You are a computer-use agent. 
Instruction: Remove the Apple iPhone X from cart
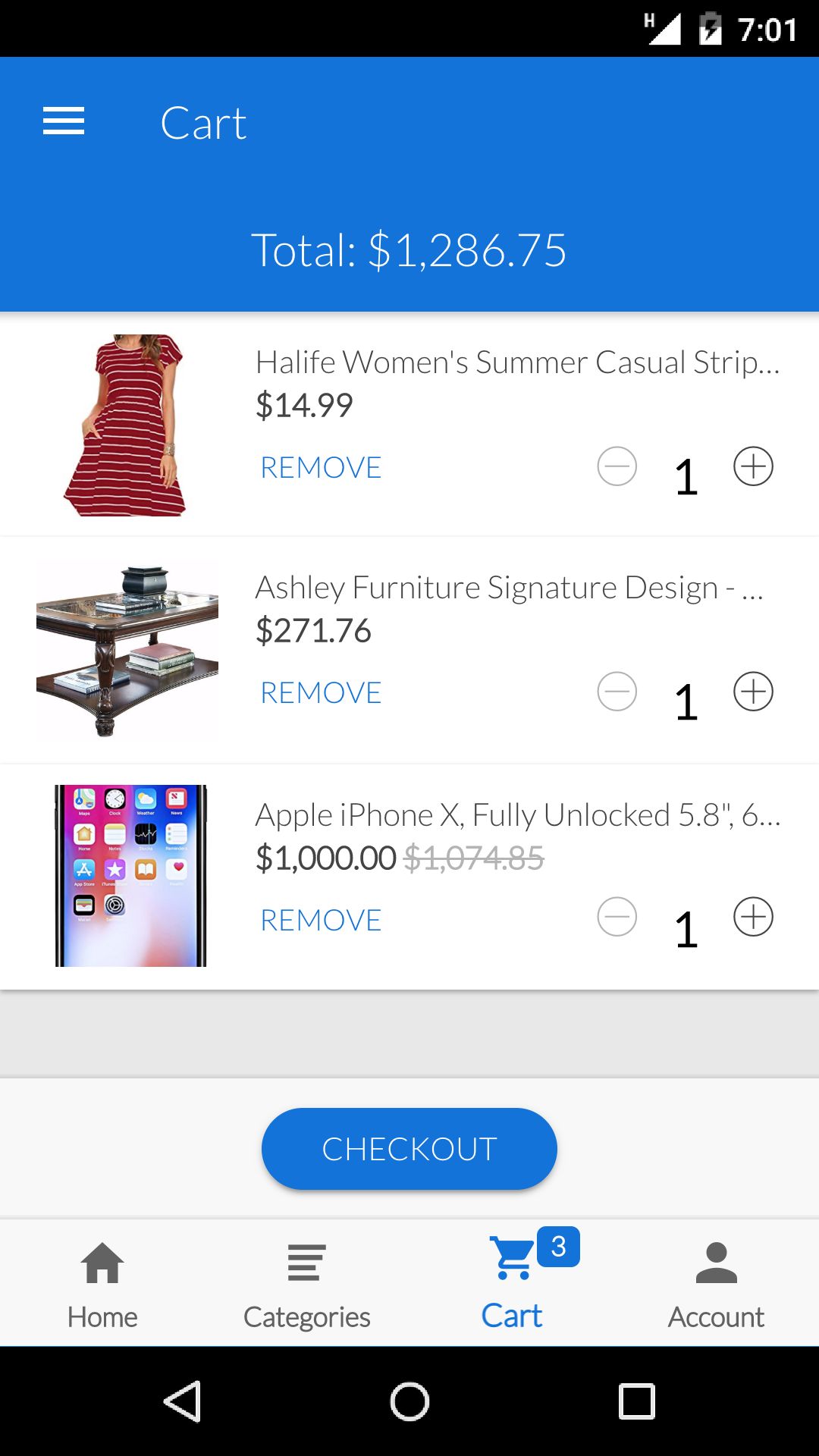tap(321, 920)
